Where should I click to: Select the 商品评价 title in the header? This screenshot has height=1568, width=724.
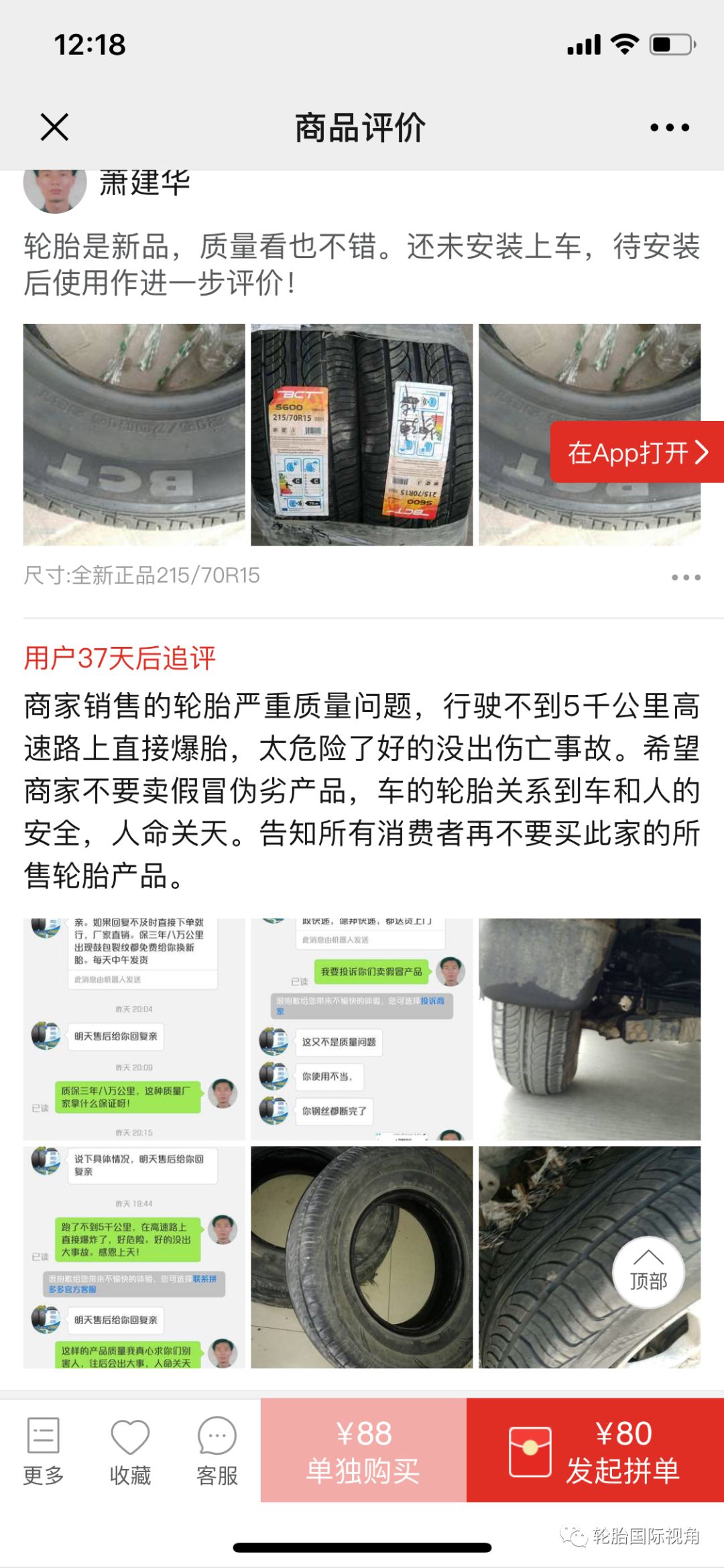pyautogui.click(x=362, y=127)
